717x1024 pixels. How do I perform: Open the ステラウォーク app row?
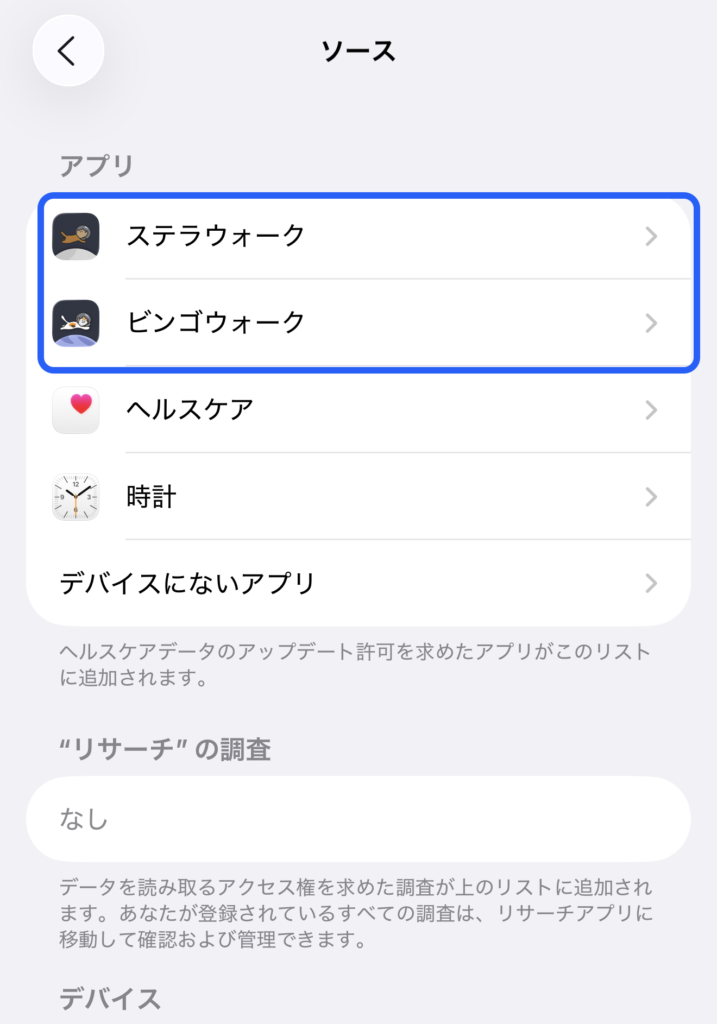click(x=358, y=236)
